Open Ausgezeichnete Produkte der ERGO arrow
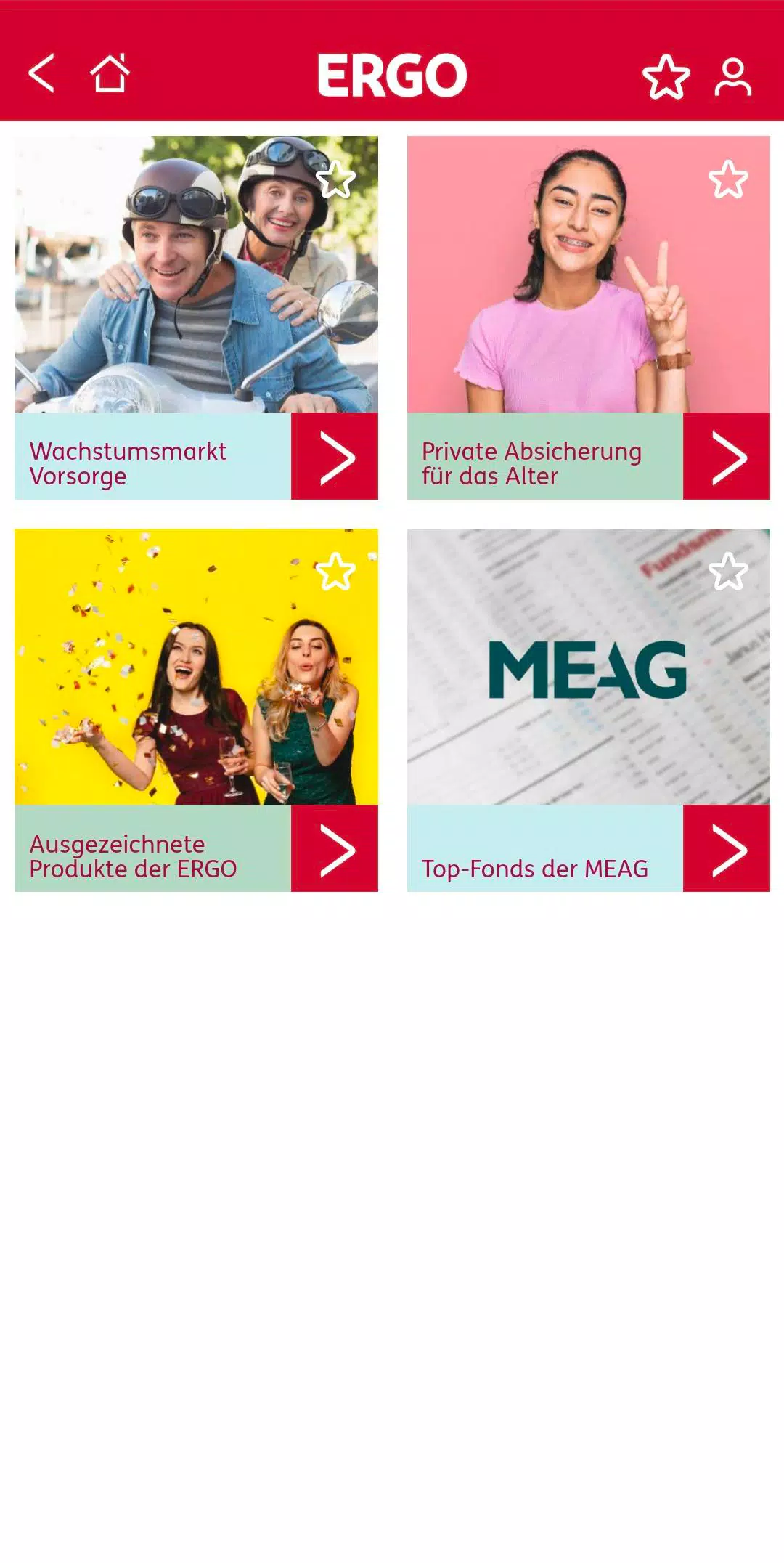 [x=335, y=848]
